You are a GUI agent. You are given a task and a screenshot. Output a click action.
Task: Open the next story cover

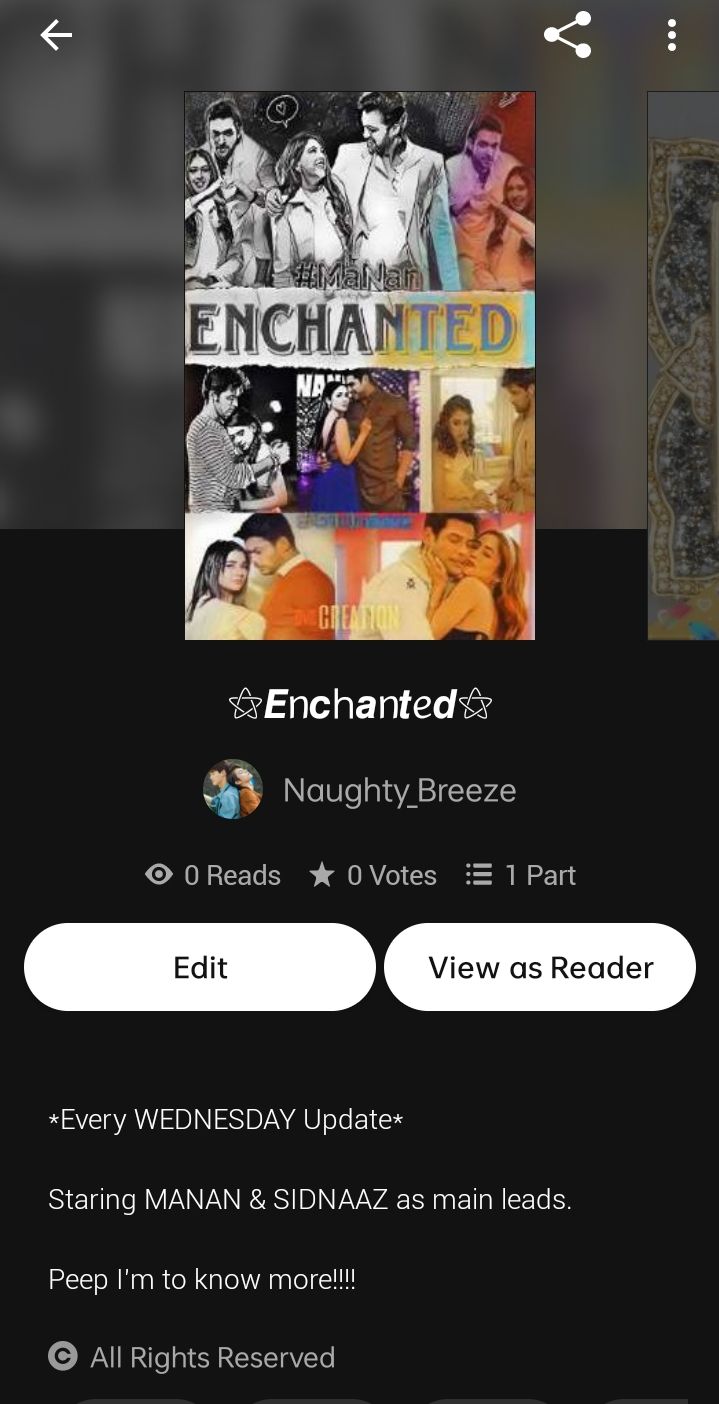pos(683,366)
